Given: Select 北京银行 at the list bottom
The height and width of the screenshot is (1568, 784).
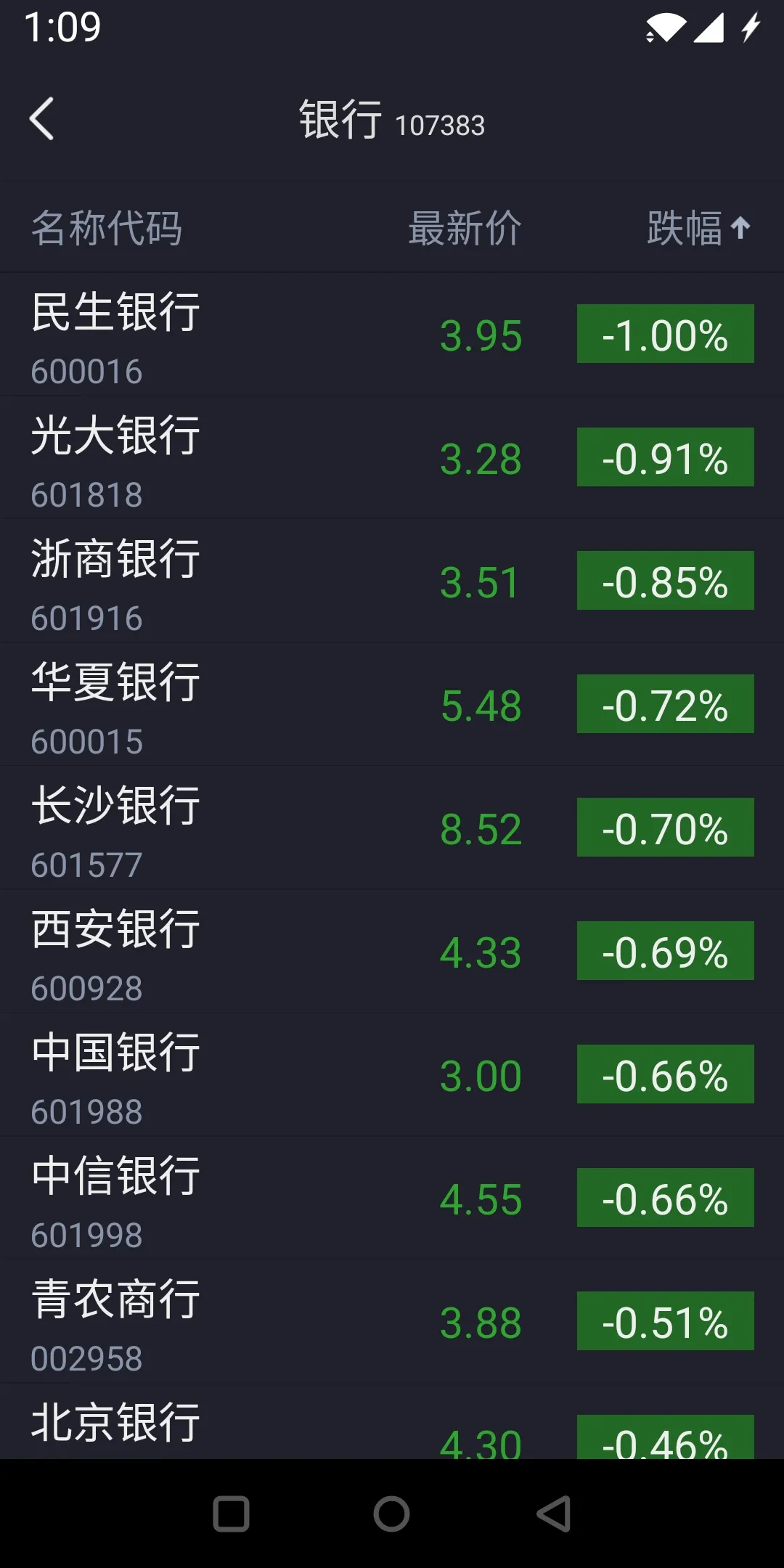Looking at the screenshot, I should [392, 1421].
